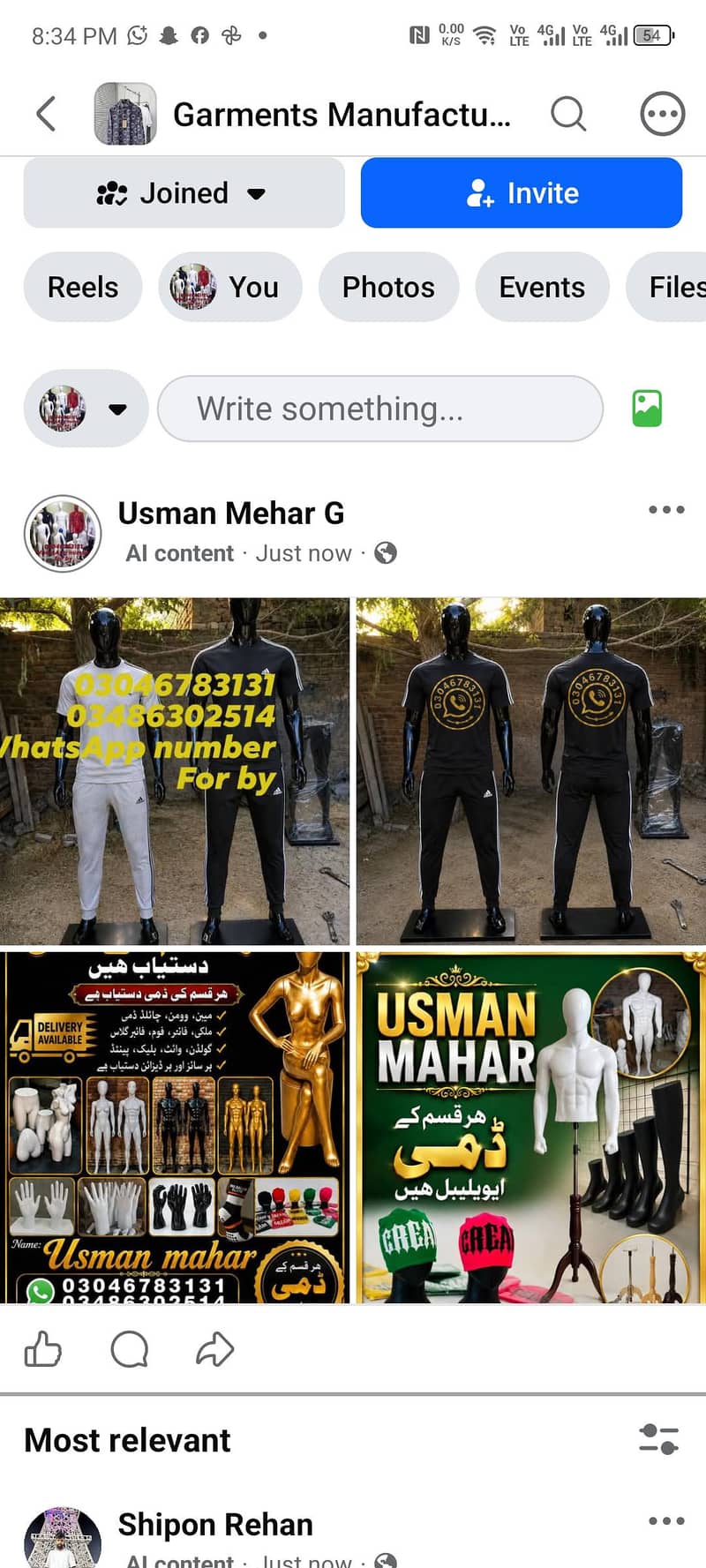706x1568 pixels.
Task: Search inside the Garments Manufactu… group
Action: point(568,114)
